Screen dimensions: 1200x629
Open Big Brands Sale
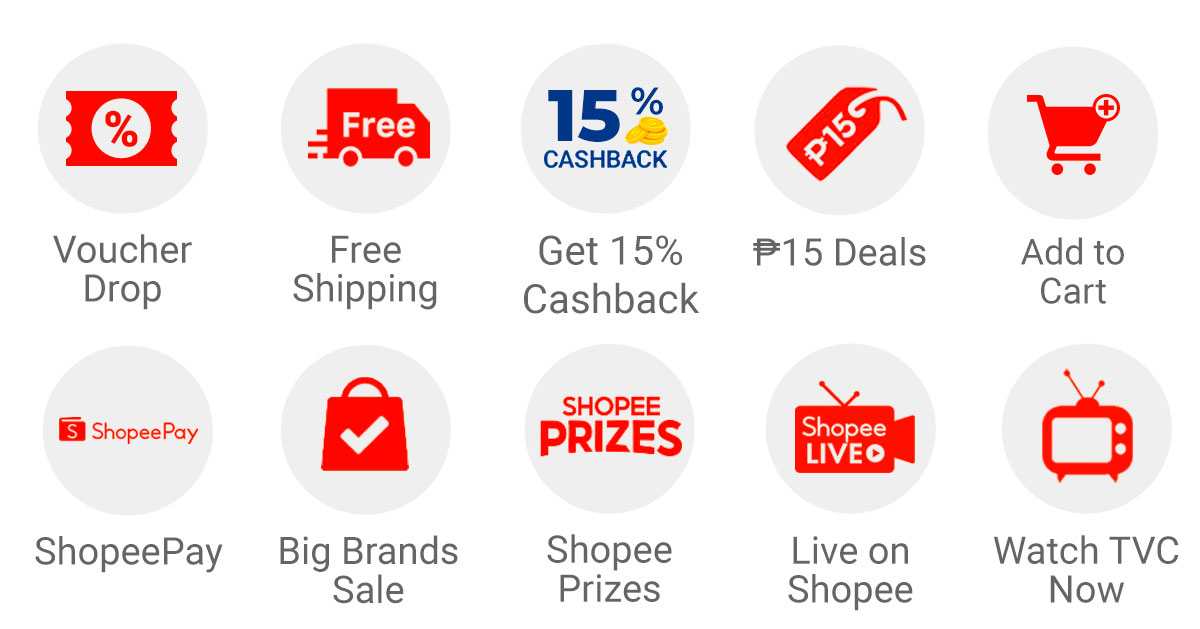(366, 431)
